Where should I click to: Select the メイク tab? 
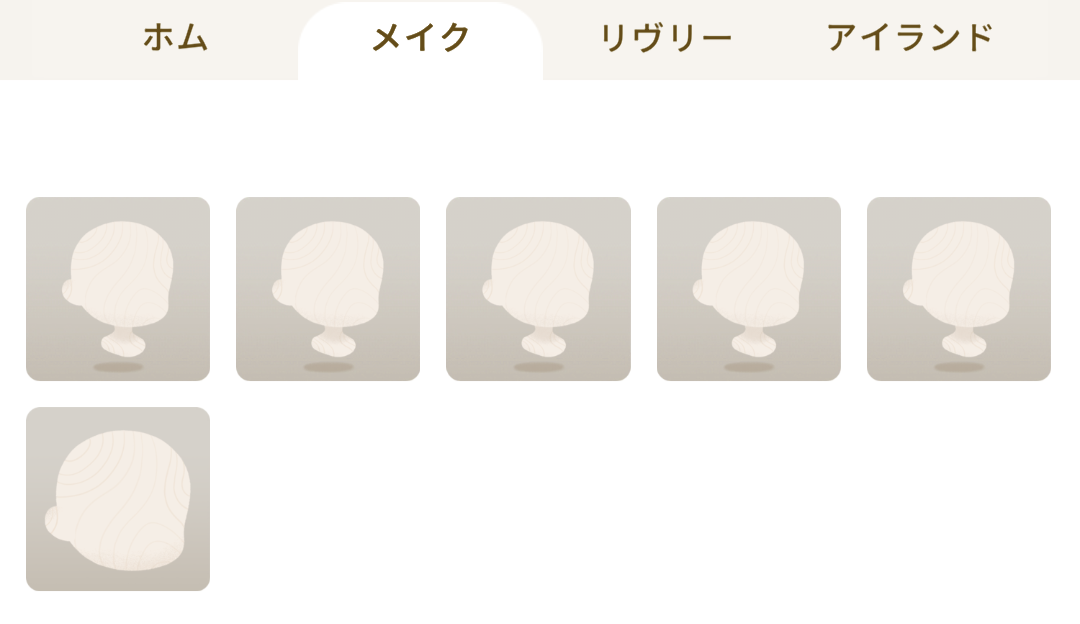(x=420, y=39)
